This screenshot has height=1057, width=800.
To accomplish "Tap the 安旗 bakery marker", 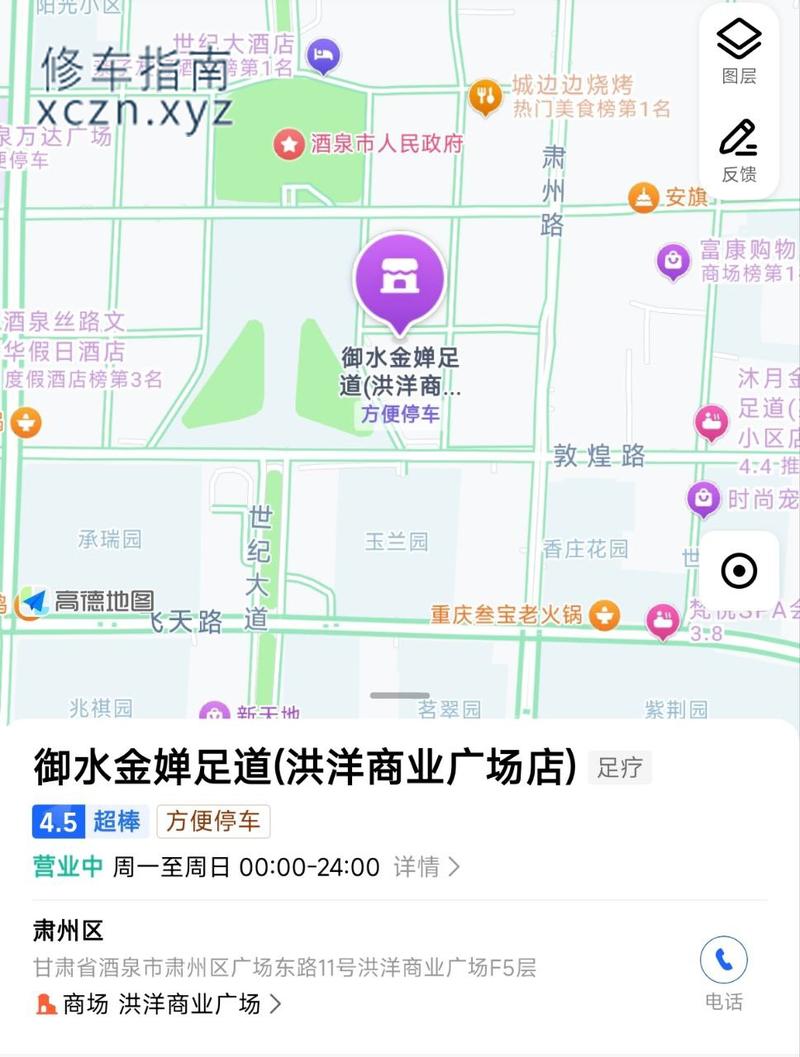I will 644,198.
